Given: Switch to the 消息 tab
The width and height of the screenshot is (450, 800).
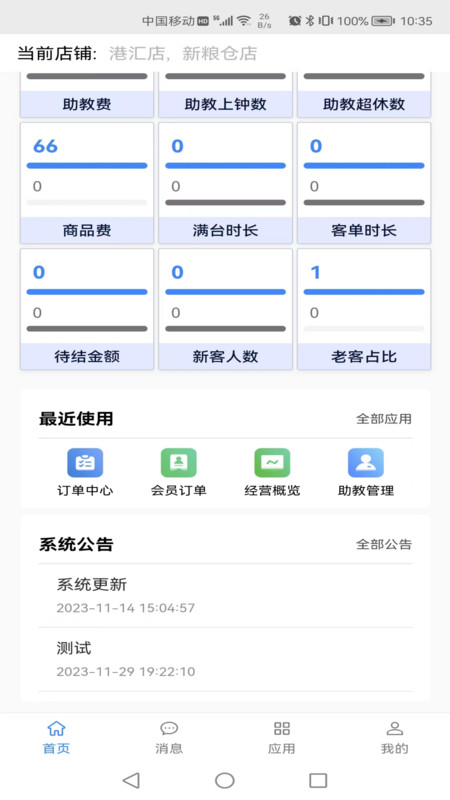Looking at the screenshot, I should pos(169,738).
